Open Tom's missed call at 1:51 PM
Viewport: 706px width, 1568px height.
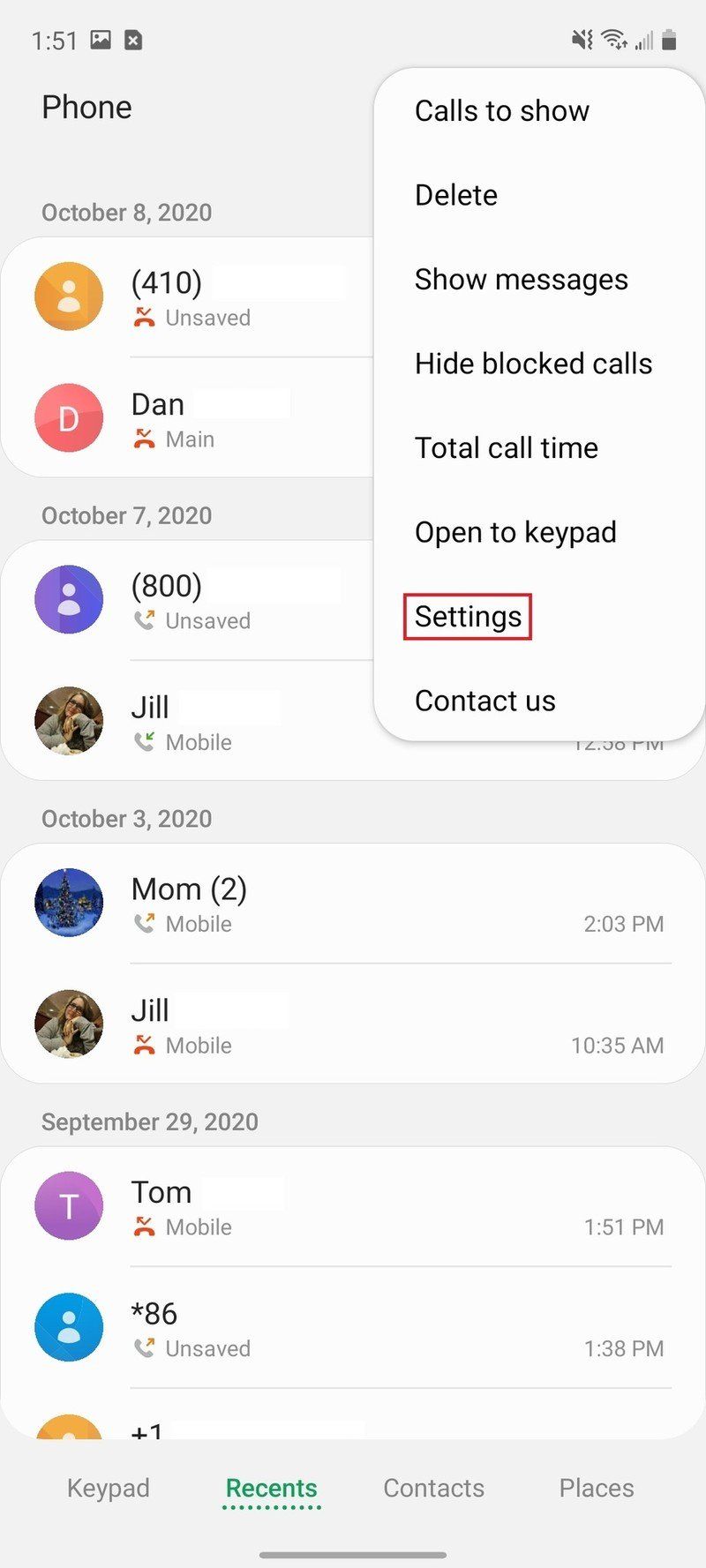click(x=353, y=1206)
